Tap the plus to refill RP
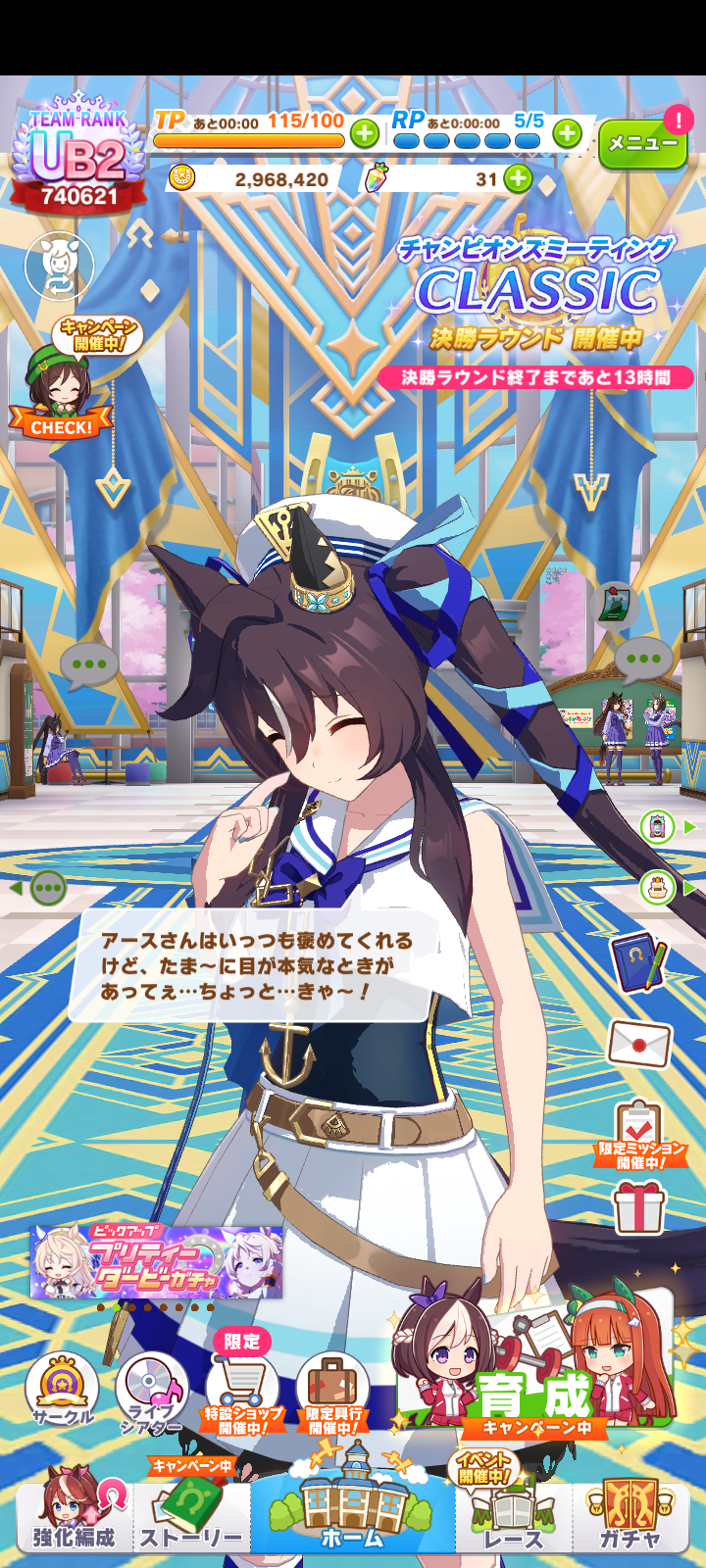Viewport: 706px width, 1568px height. point(567,133)
